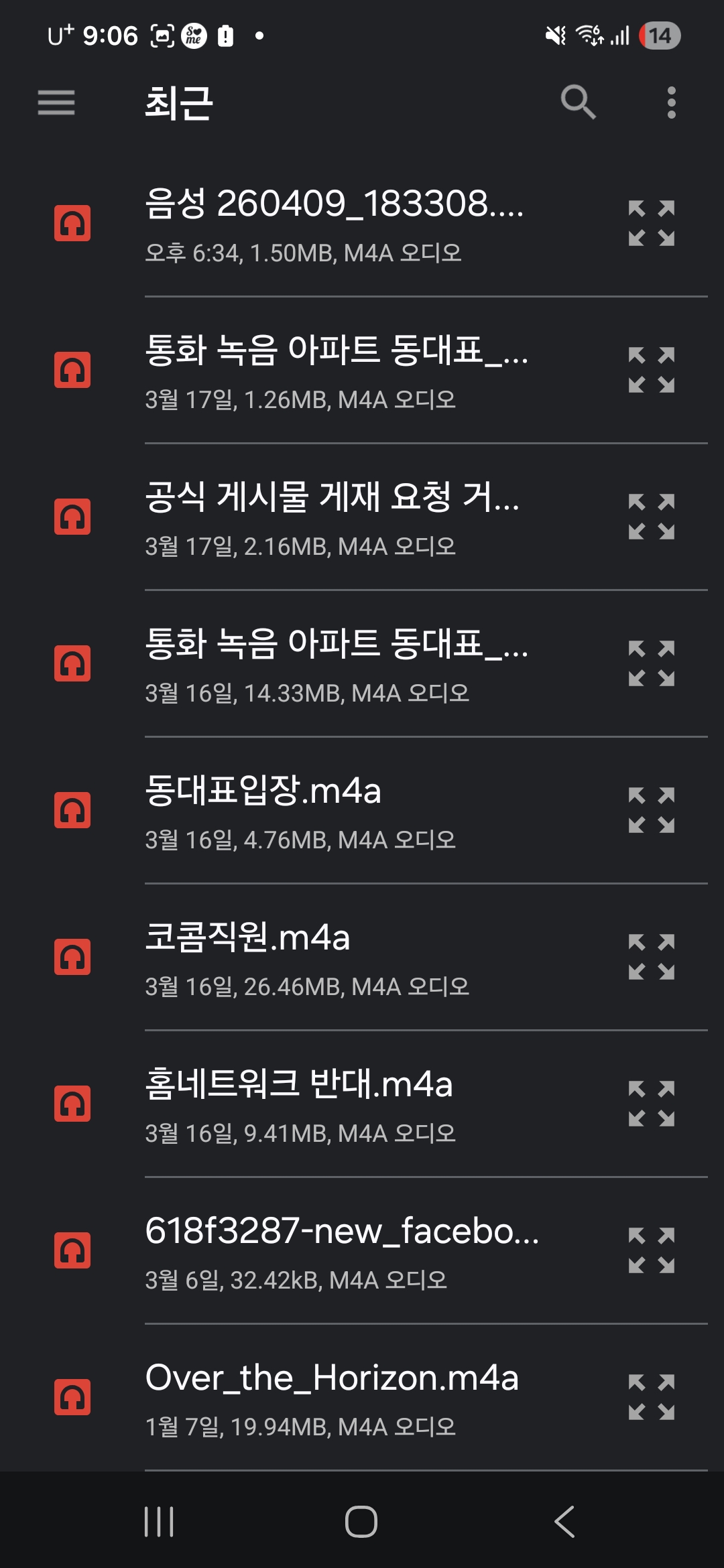Expand preview of Over_the_Horizon.m4a
Viewport: 724px width, 1568px height.
[x=651, y=1398]
